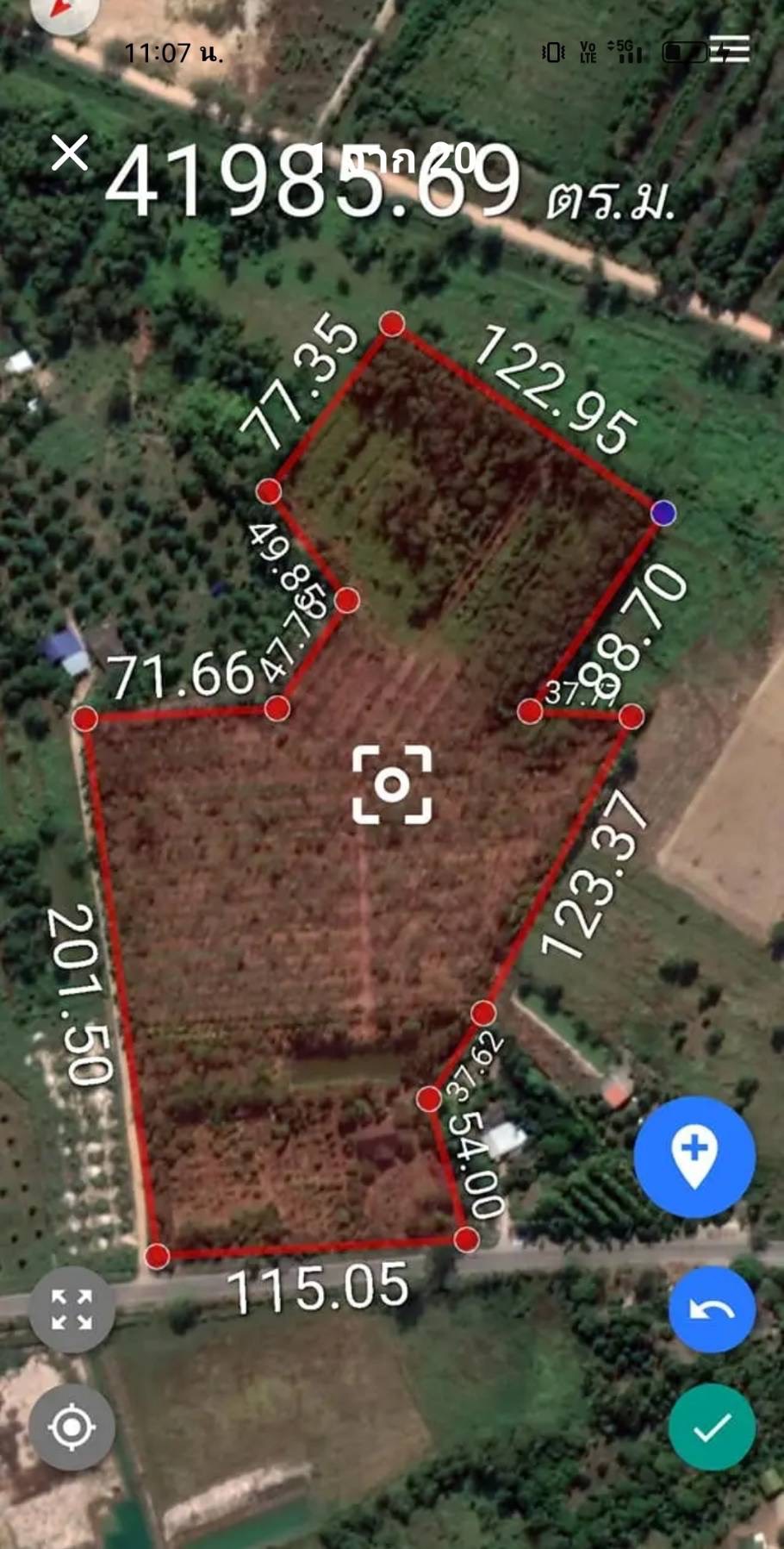Expand the map to full screen

(72, 1310)
